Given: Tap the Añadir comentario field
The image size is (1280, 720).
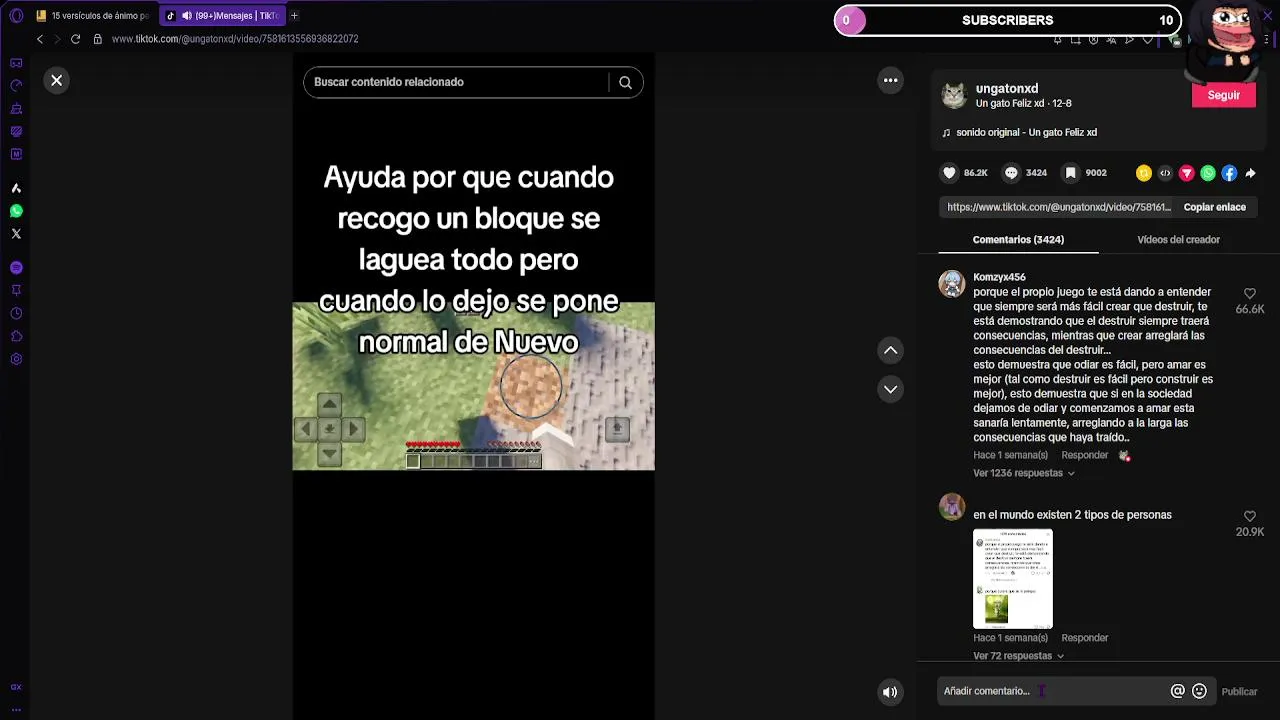Looking at the screenshot, I should pos(1050,691).
